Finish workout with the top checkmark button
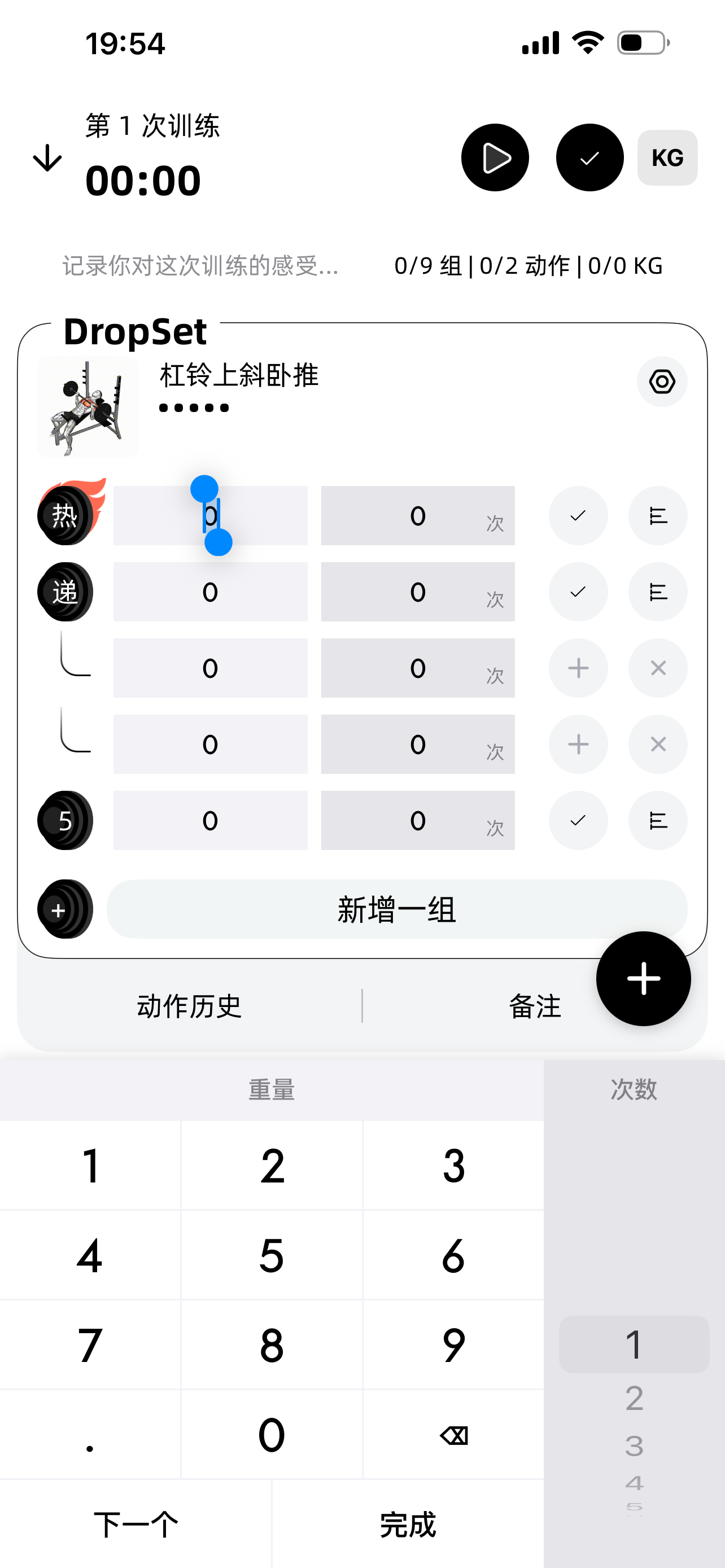Viewport: 725px width, 1568px height. [589, 157]
